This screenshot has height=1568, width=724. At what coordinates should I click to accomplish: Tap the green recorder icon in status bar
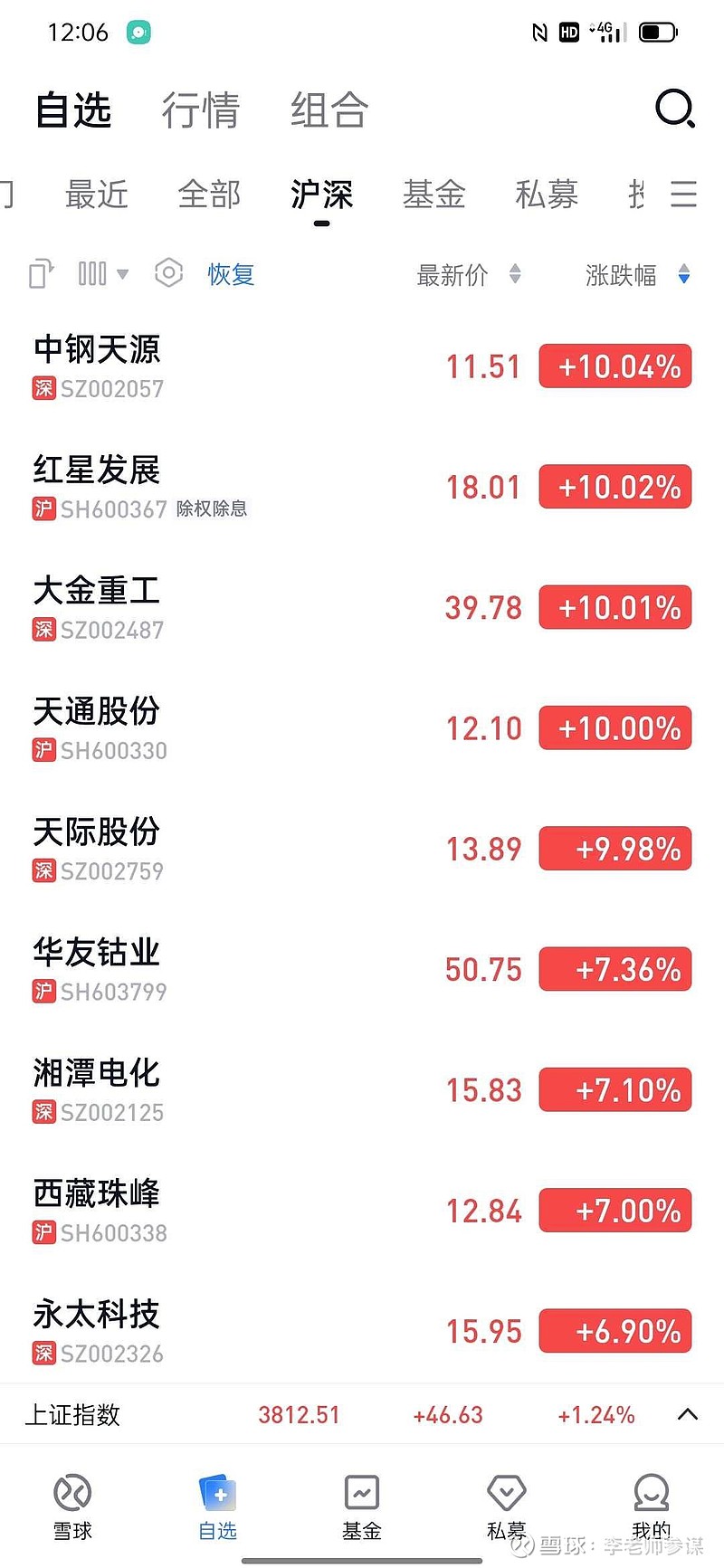[139, 31]
